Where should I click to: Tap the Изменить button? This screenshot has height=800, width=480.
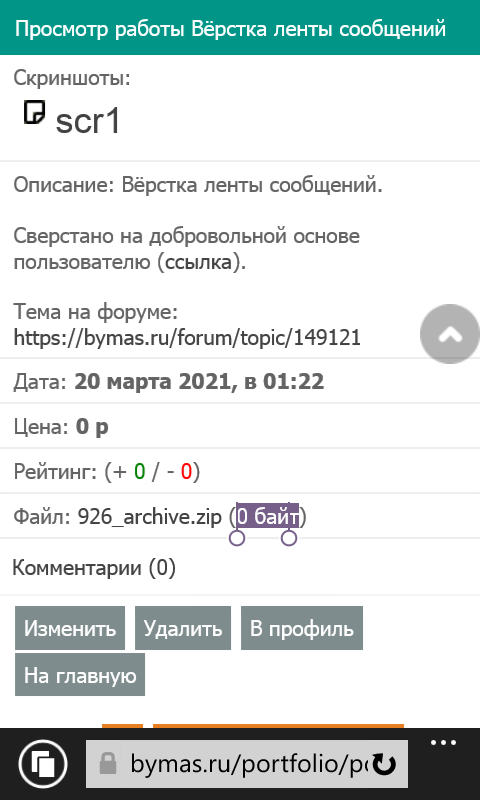(x=70, y=628)
